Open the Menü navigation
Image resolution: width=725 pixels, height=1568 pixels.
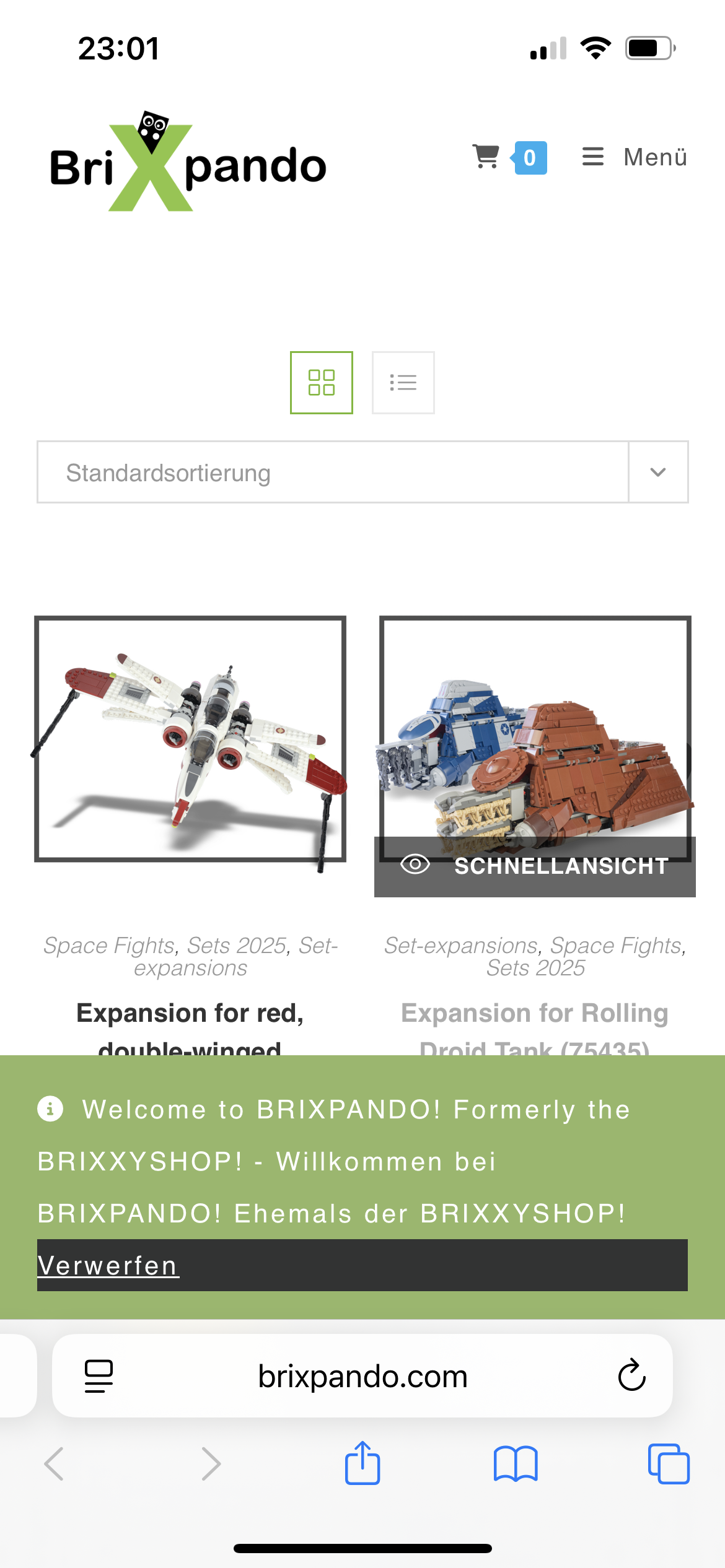point(635,157)
